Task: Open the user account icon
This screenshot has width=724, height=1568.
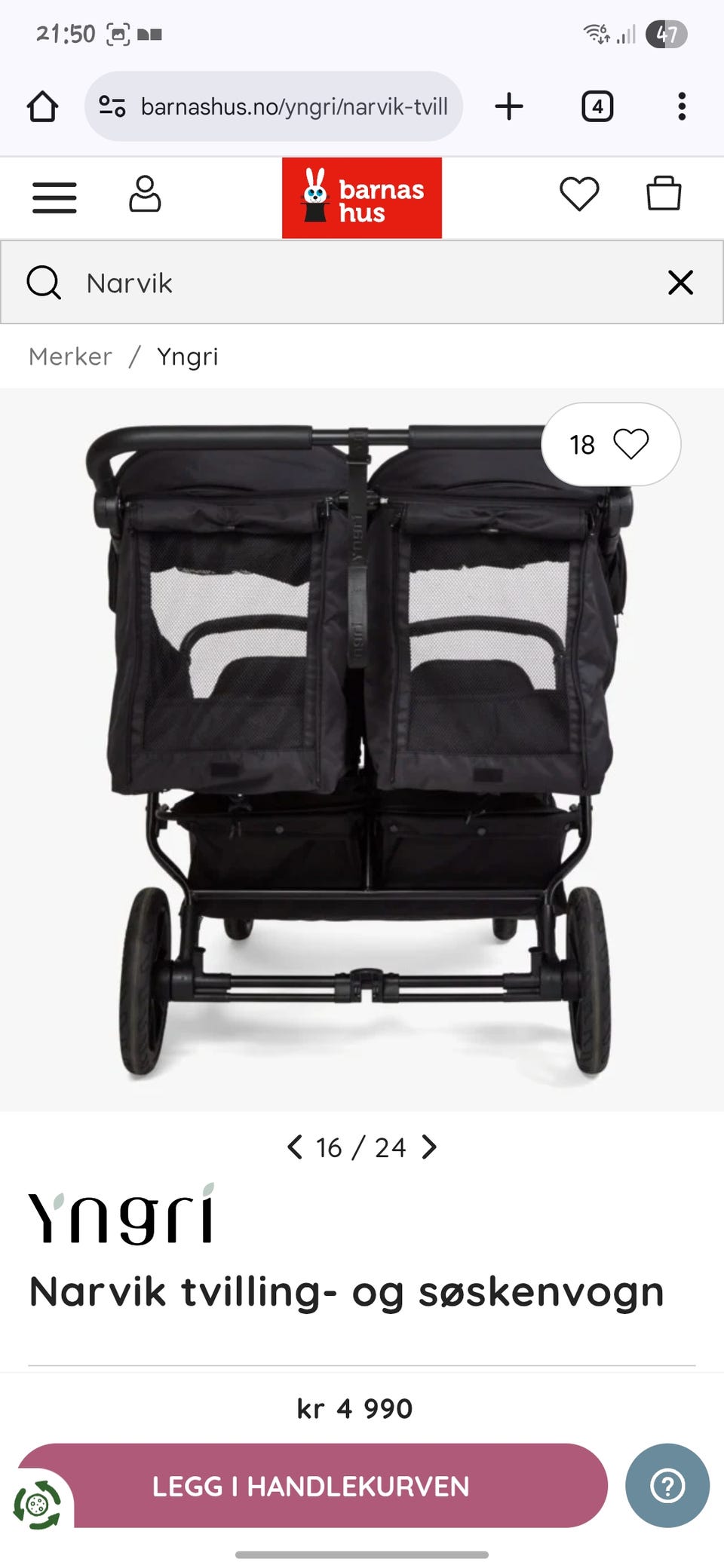Action: pyautogui.click(x=144, y=194)
